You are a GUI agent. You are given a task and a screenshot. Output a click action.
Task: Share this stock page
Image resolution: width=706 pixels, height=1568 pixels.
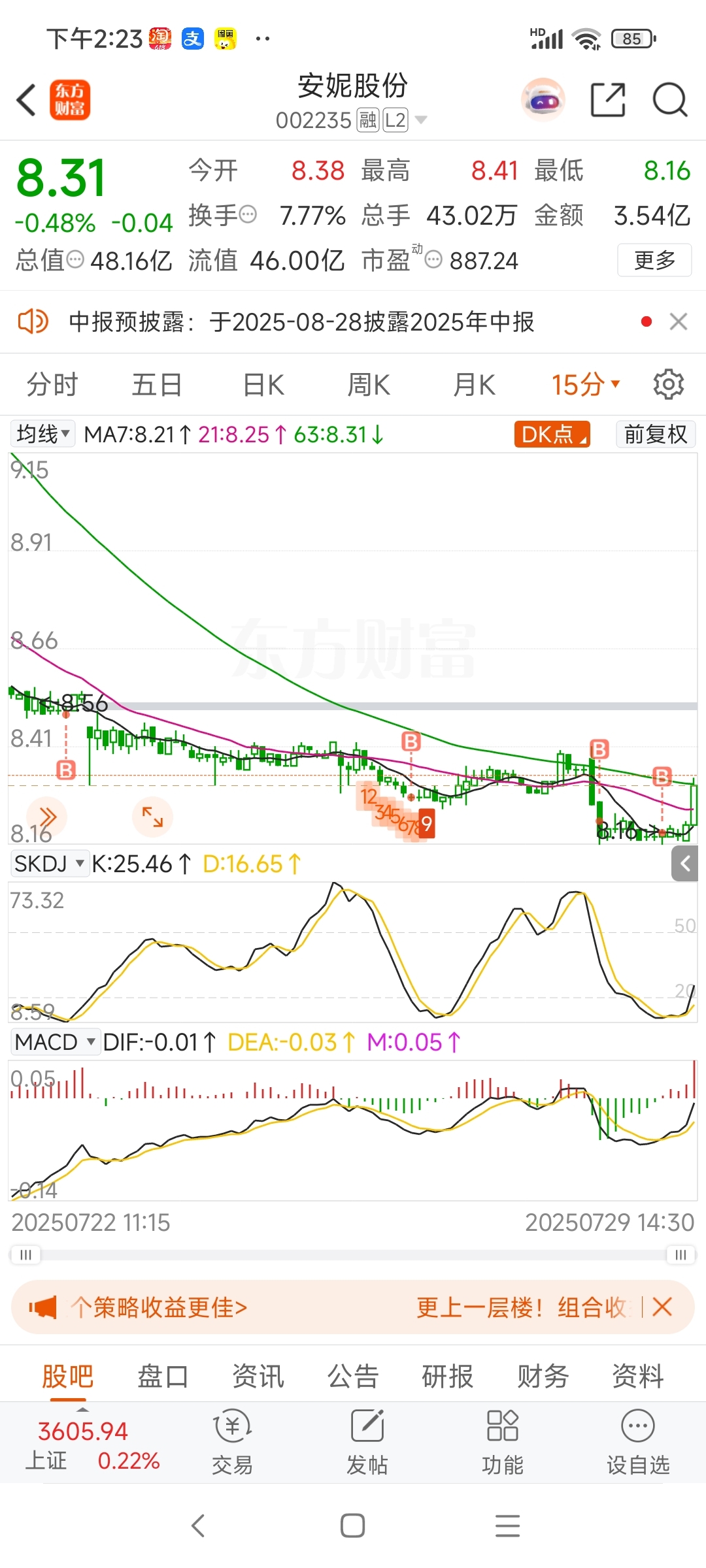pyautogui.click(x=608, y=100)
